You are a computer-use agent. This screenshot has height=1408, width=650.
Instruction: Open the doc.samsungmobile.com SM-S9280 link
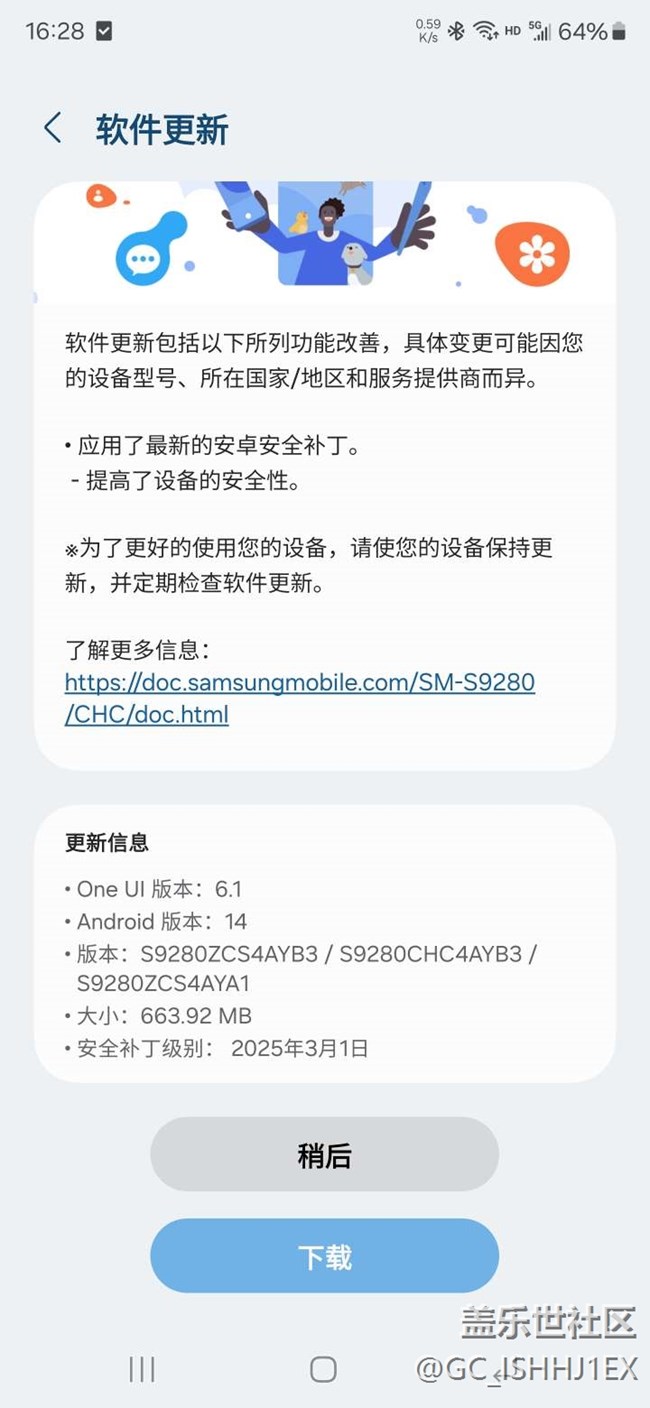(x=299, y=698)
